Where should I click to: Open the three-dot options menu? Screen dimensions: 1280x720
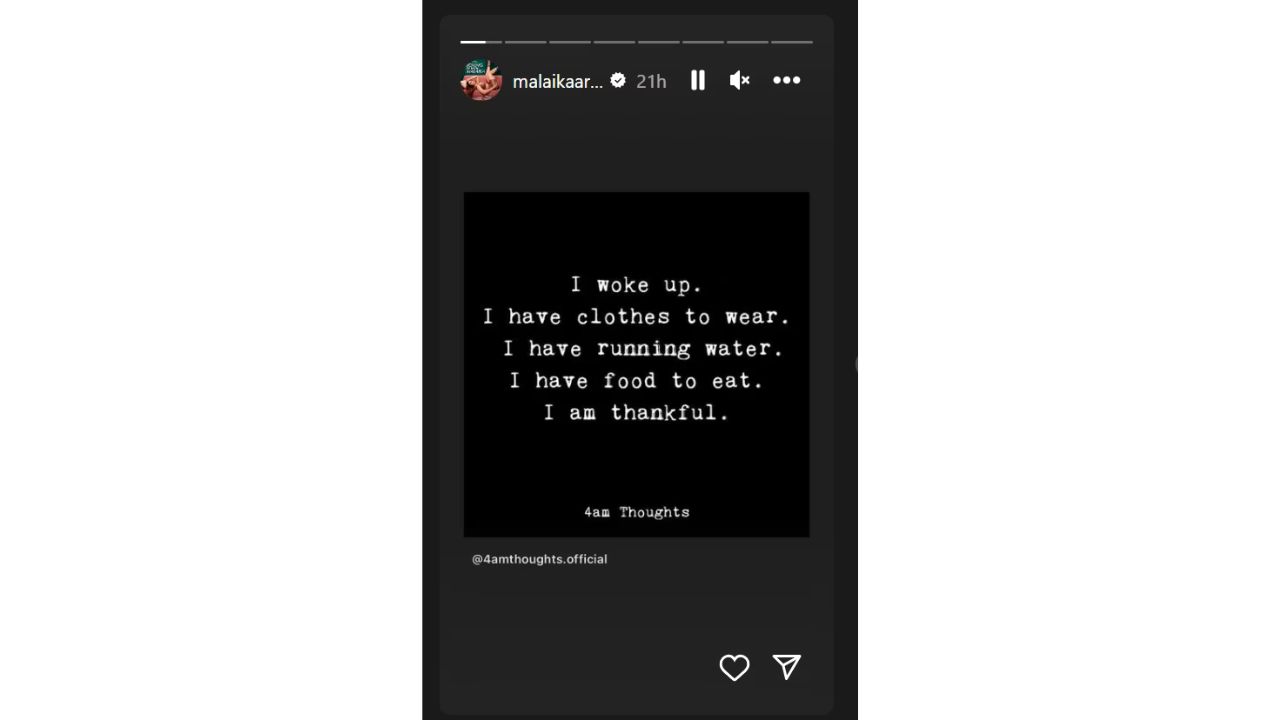pos(787,80)
